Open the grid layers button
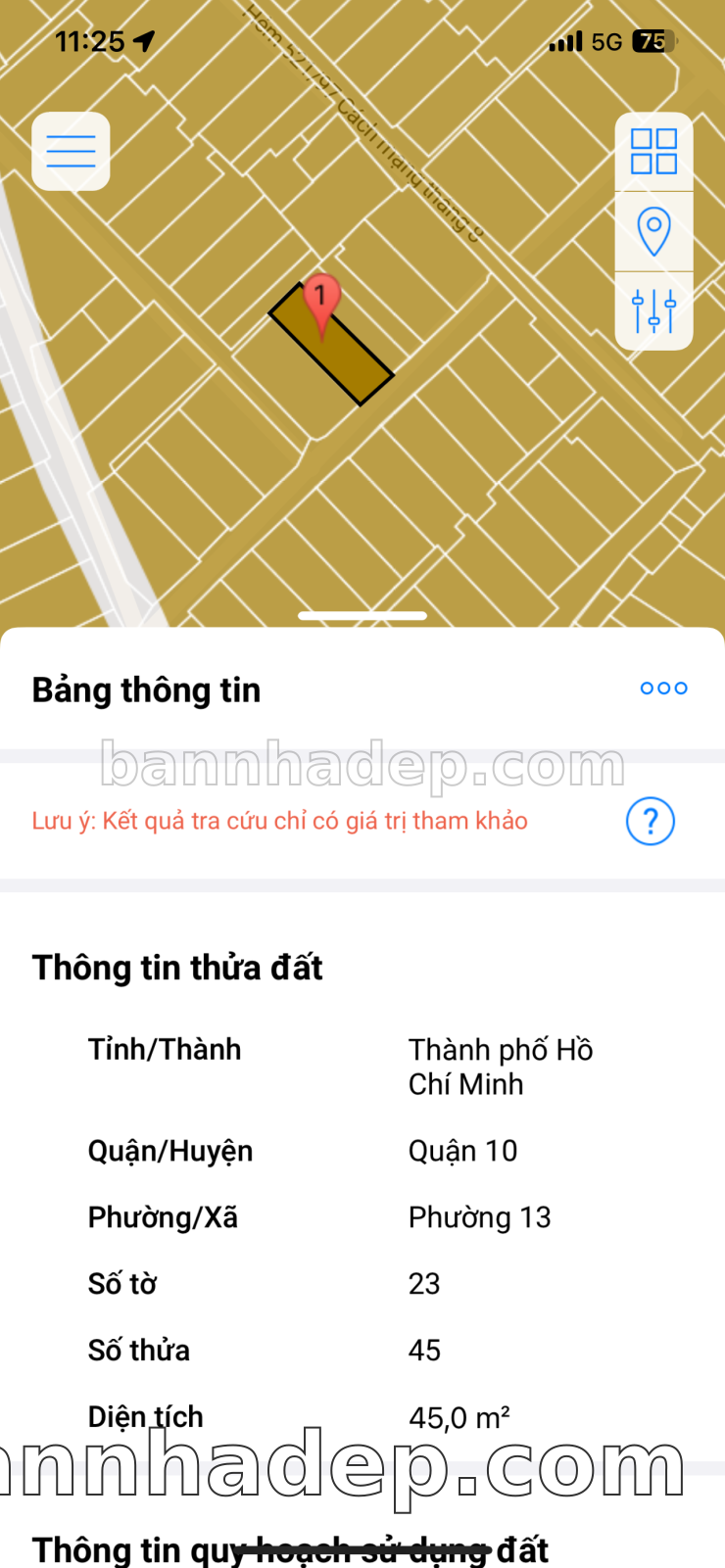 653,152
